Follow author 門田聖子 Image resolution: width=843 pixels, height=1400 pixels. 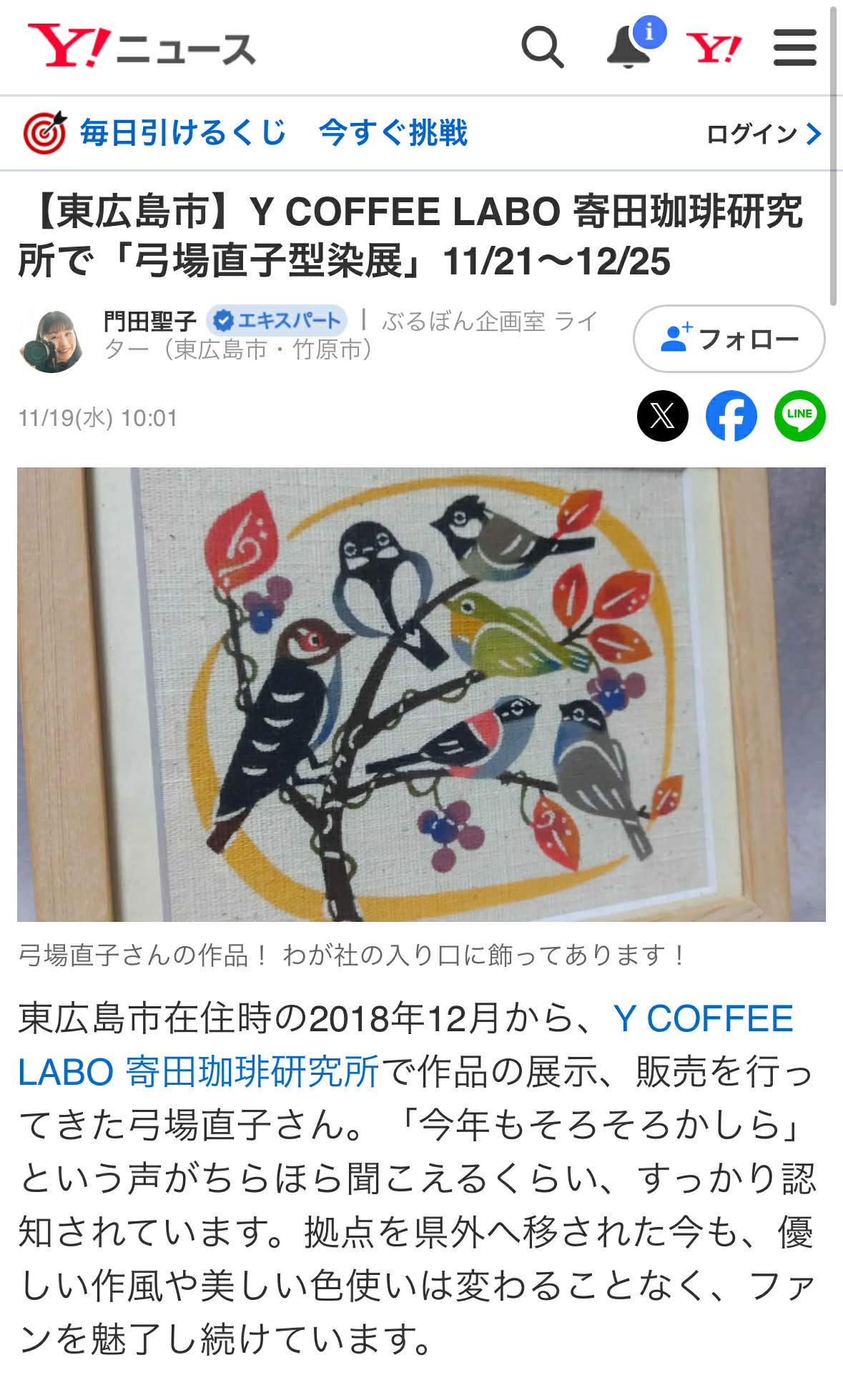729,339
